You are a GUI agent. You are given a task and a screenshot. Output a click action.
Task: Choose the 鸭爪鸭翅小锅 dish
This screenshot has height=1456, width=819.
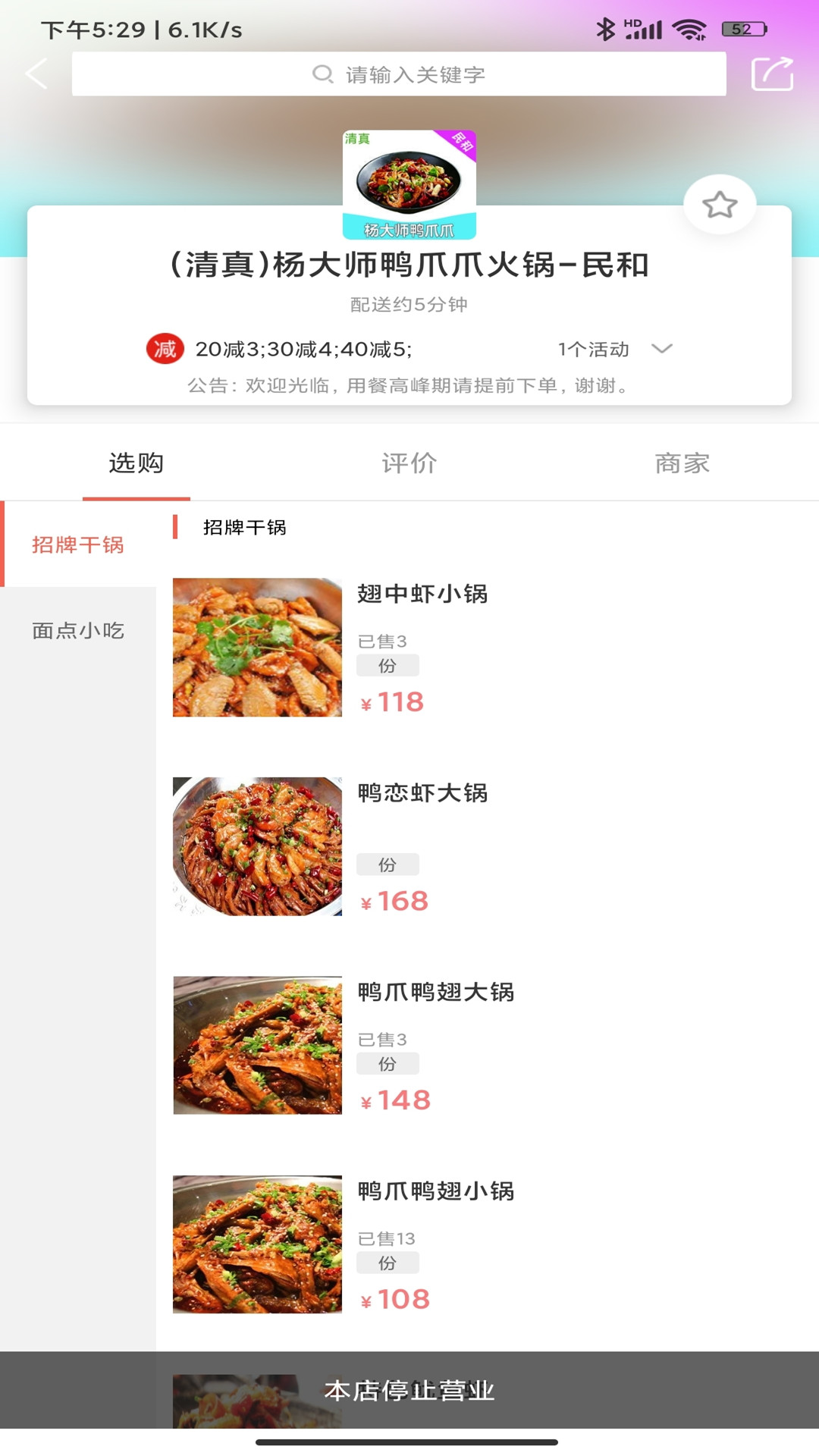click(435, 1191)
